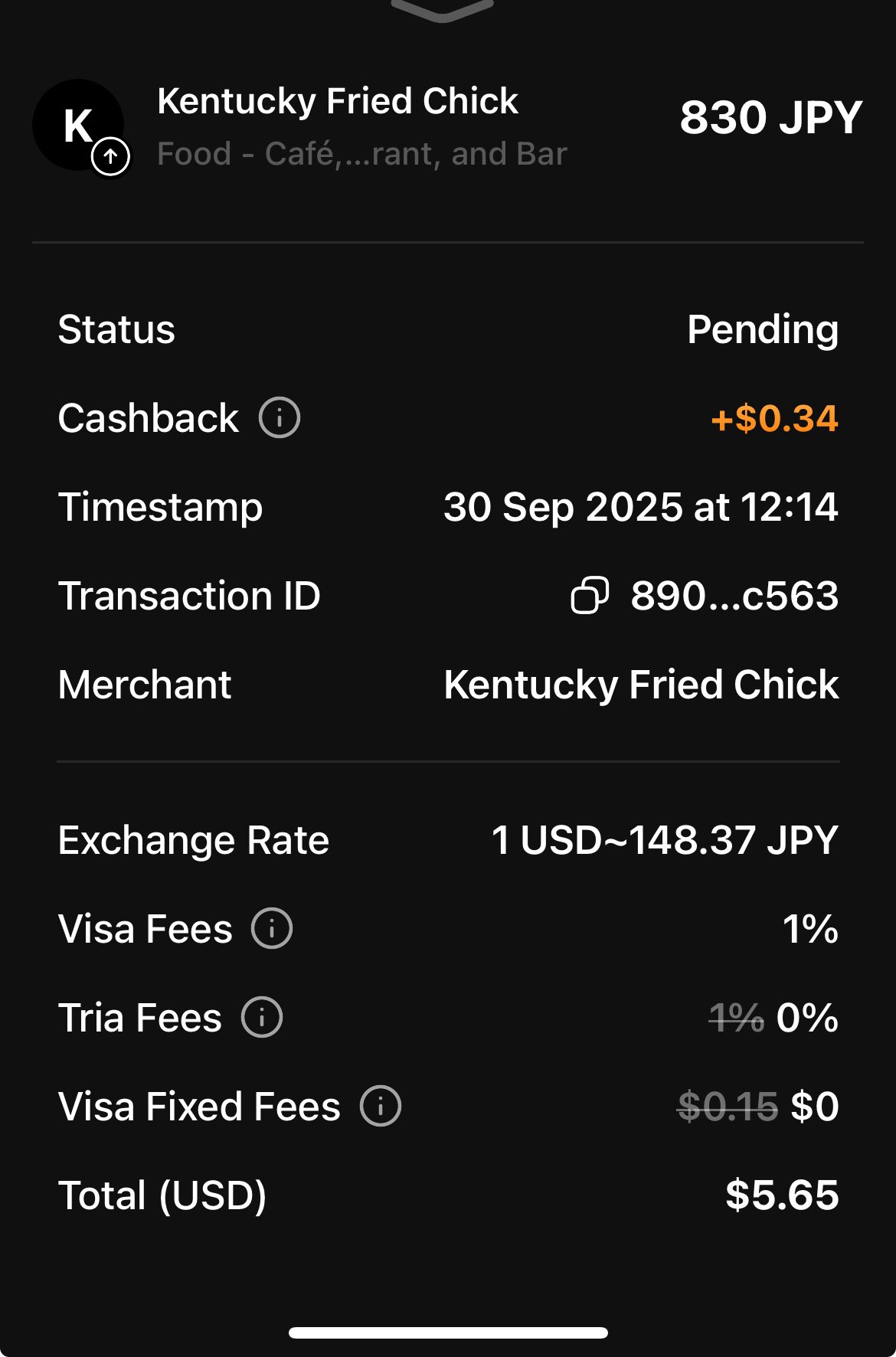Screen dimensions: 896x1357
Task: Collapse the transaction sheet using the top chevron
Action: coord(442,11)
